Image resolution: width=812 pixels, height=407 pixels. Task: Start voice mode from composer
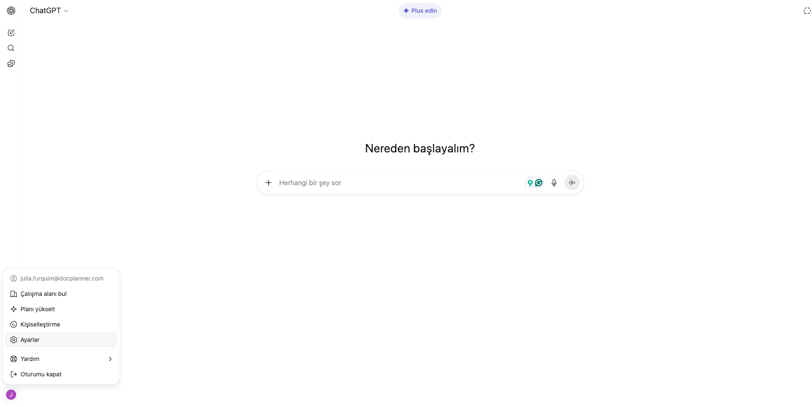tap(572, 183)
